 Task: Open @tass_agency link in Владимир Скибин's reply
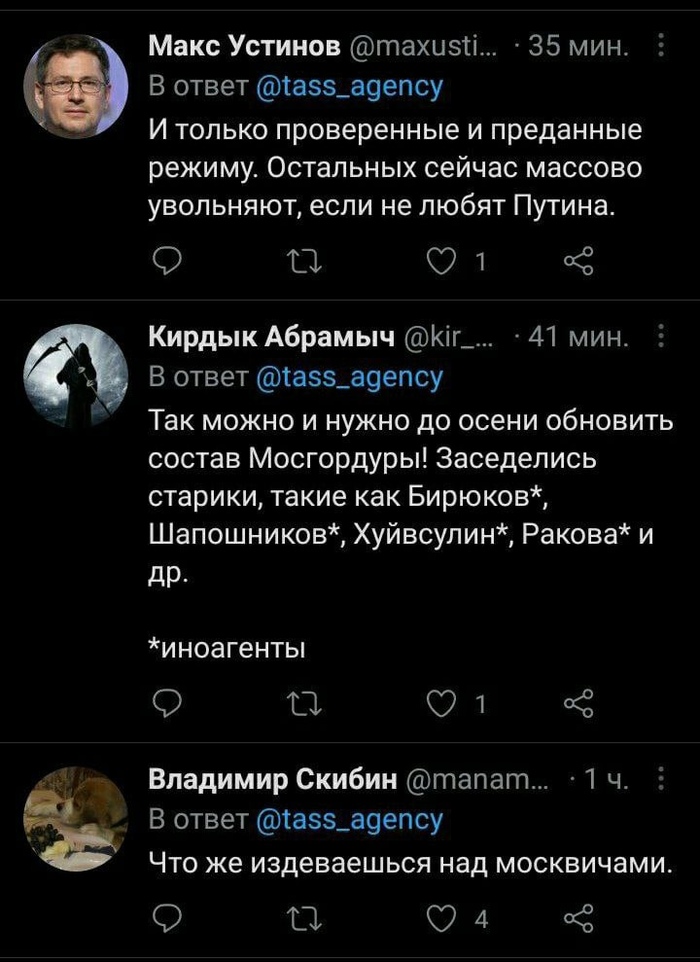pos(349,820)
